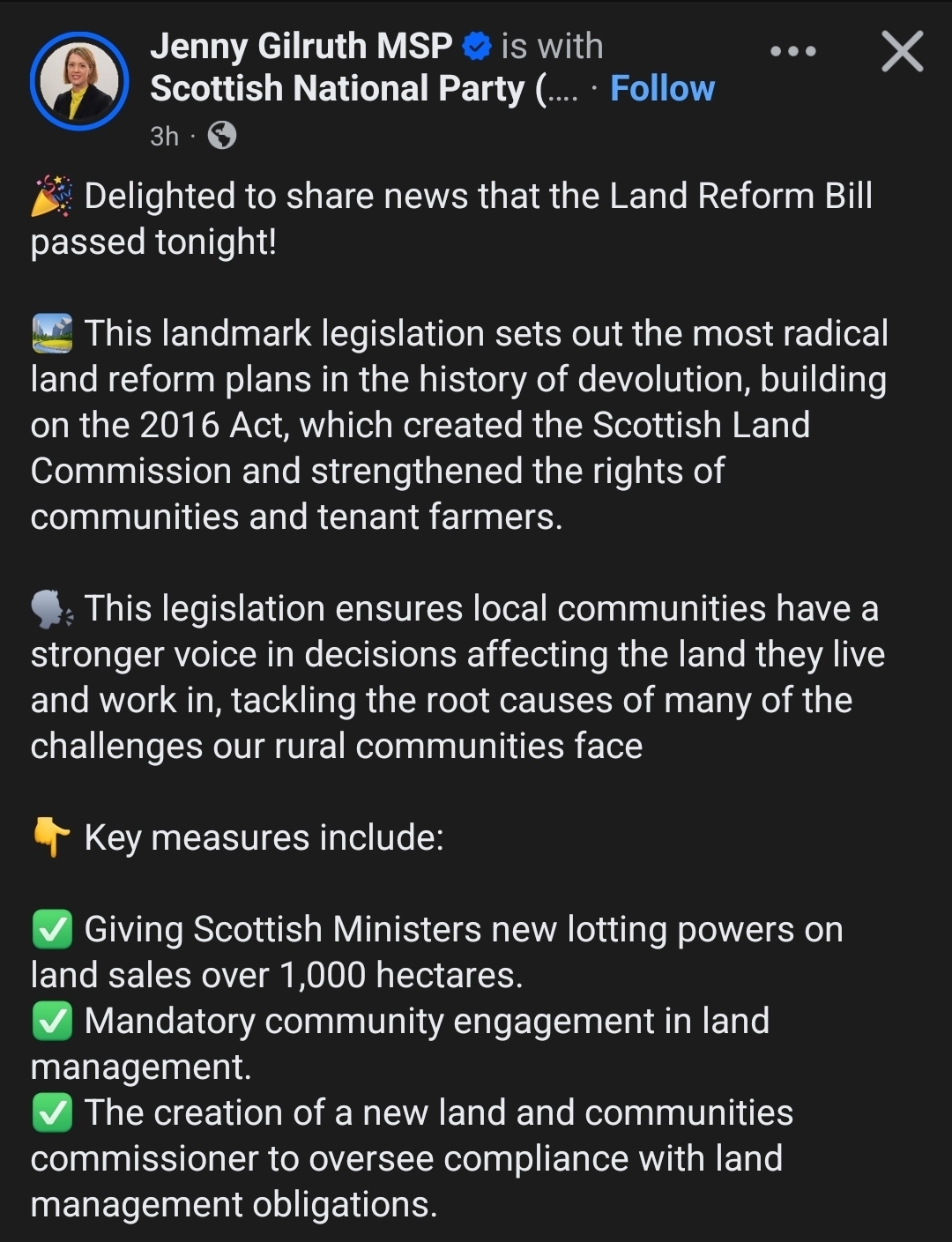This screenshot has height=1242, width=952.
Task: Open Jenny Gilruth MSP profile name link
Action: point(301,46)
